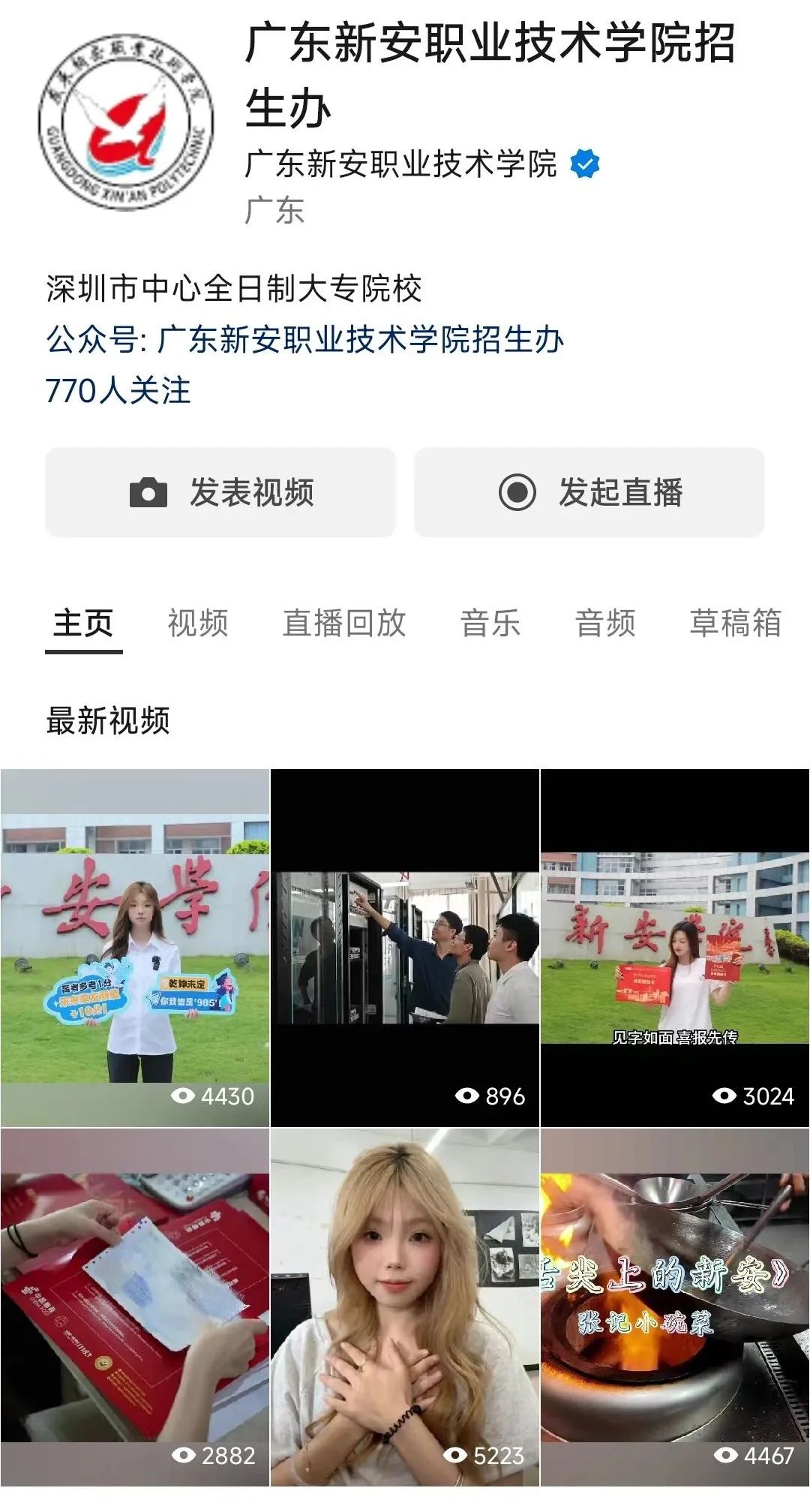The image size is (810, 1512).
Task: Select the 音乐 tab
Action: coord(490,623)
